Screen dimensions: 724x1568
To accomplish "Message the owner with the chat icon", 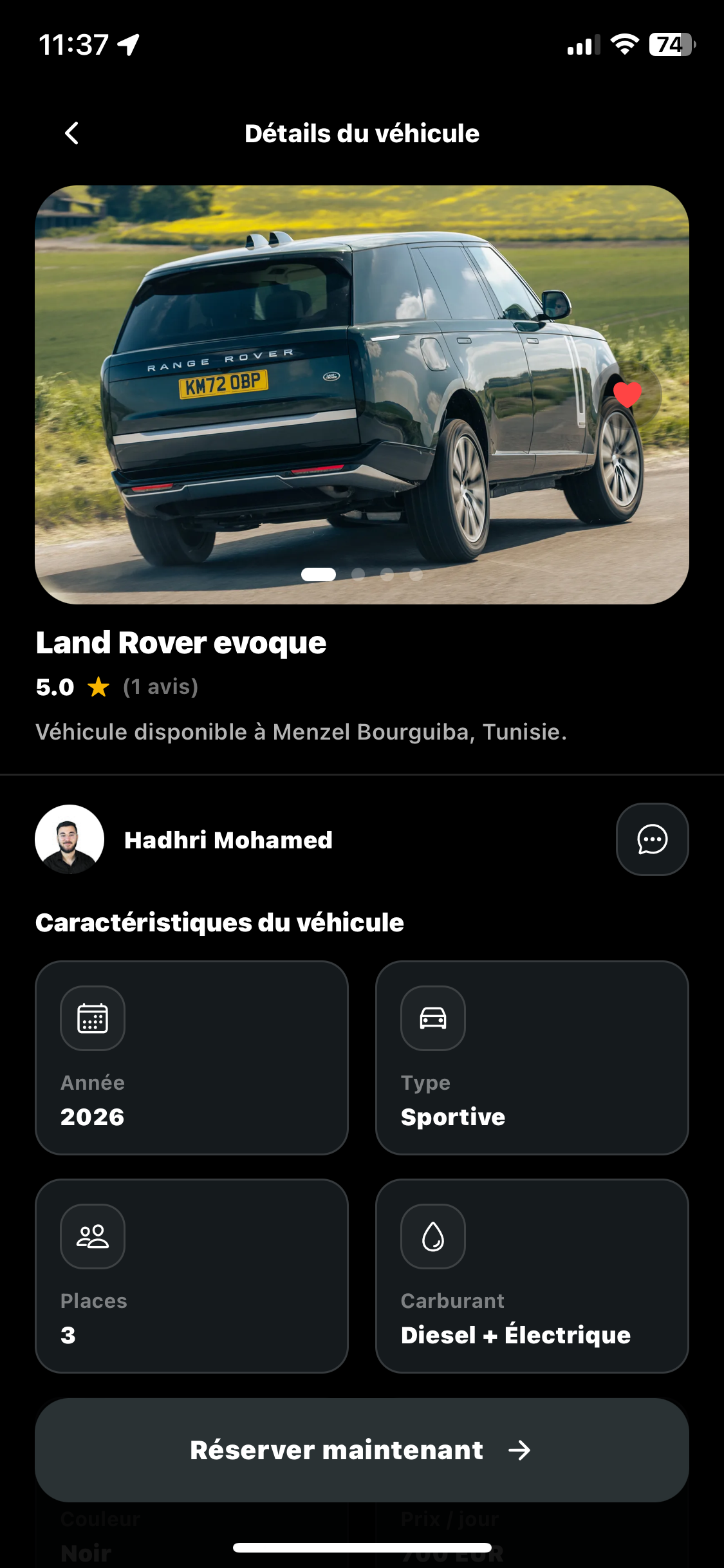I will click(652, 839).
